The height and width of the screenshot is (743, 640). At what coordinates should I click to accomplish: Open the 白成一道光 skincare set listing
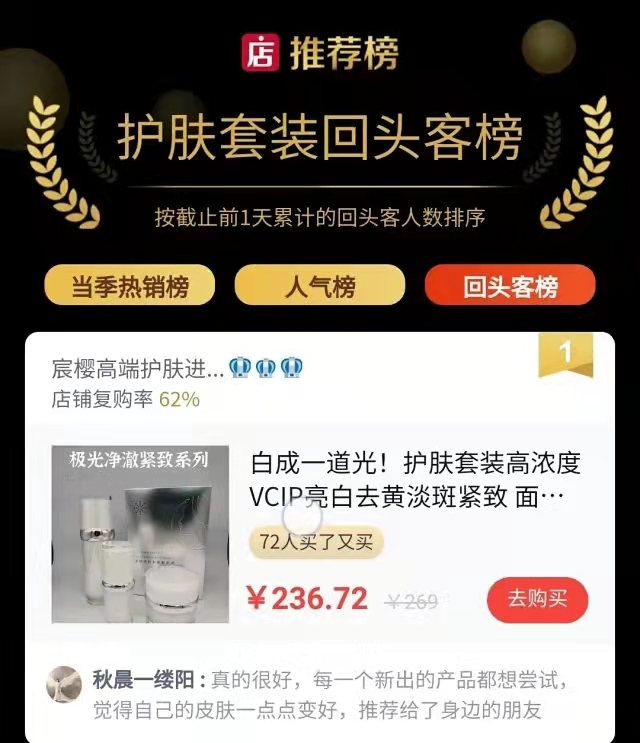415,480
